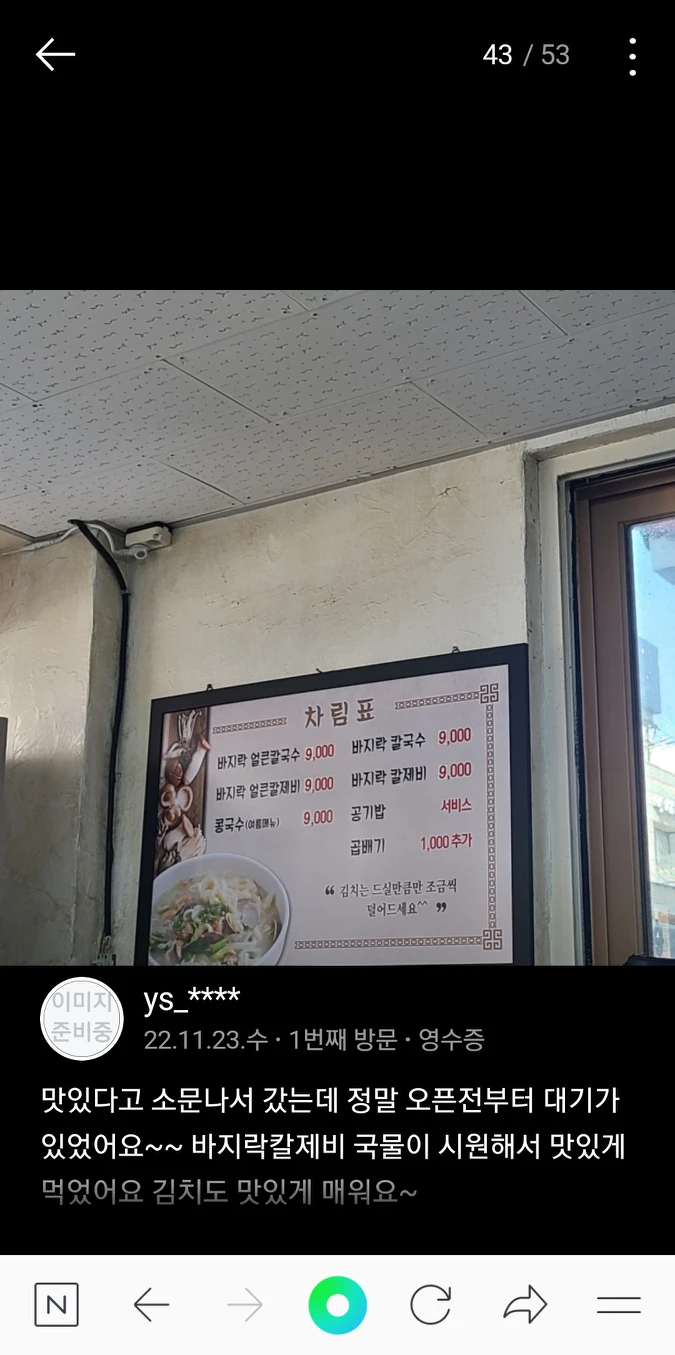
Task: Open the three-dot overflow menu
Action: pyautogui.click(x=632, y=57)
